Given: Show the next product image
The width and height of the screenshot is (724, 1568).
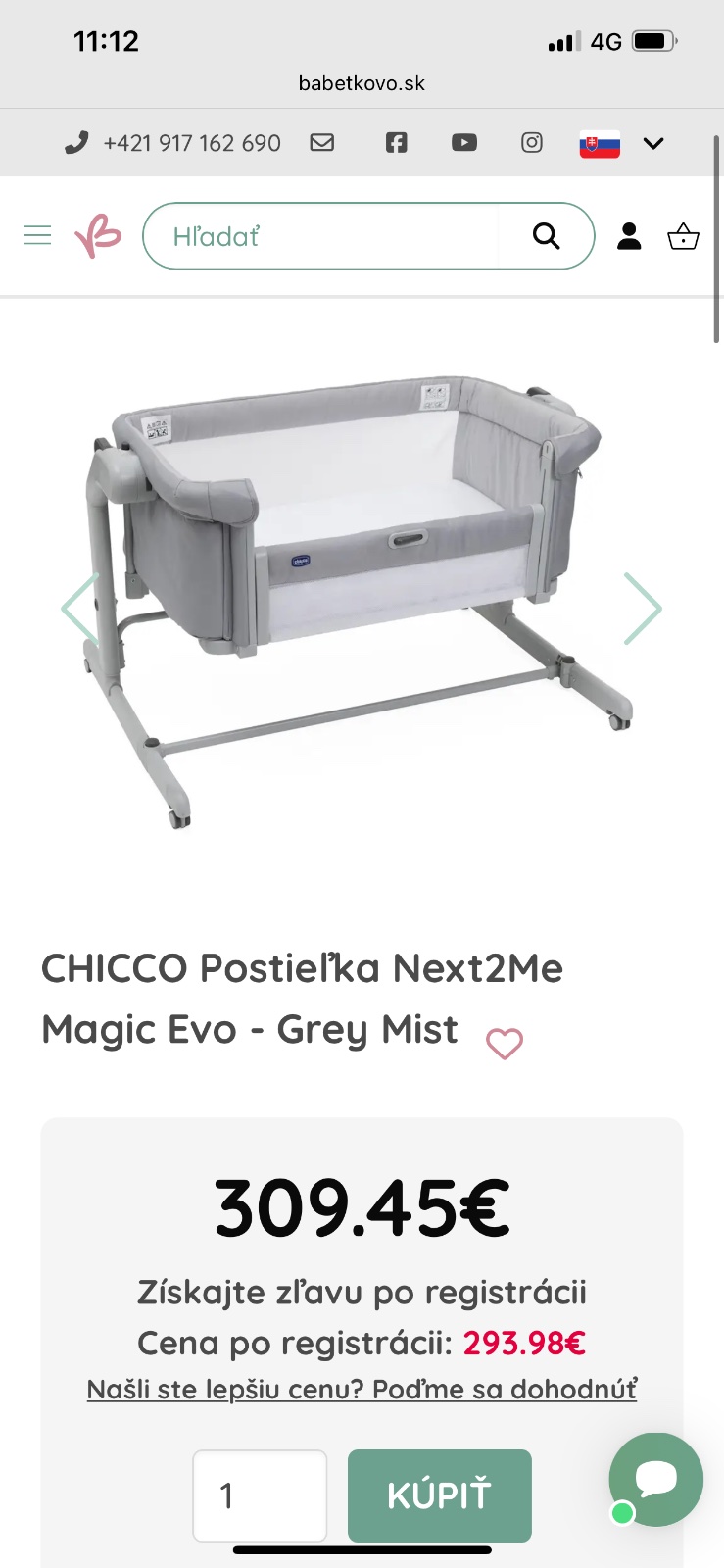Looking at the screenshot, I should pyautogui.click(x=643, y=609).
